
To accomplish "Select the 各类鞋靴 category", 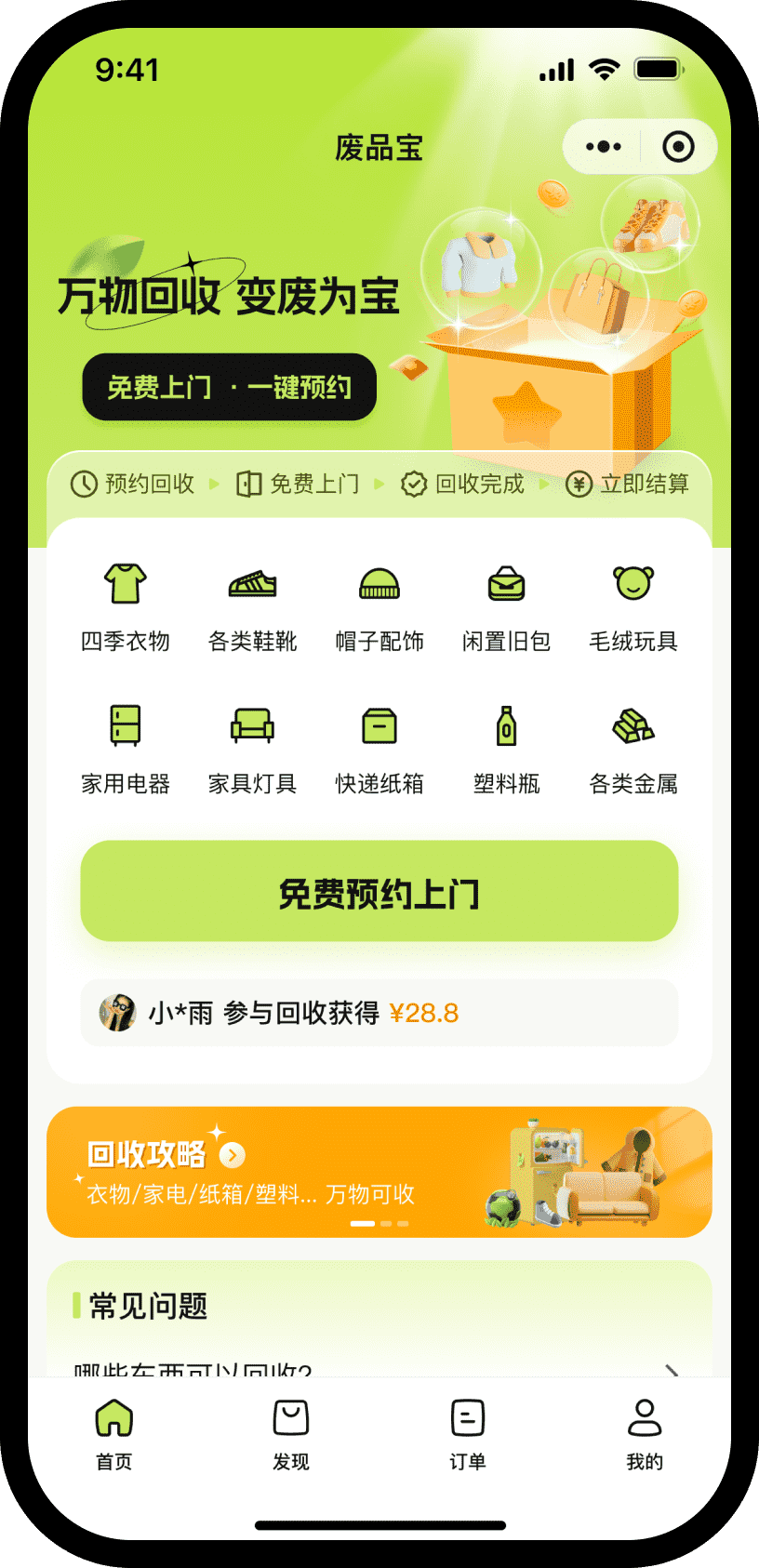I will pyautogui.click(x=252, y=605).
